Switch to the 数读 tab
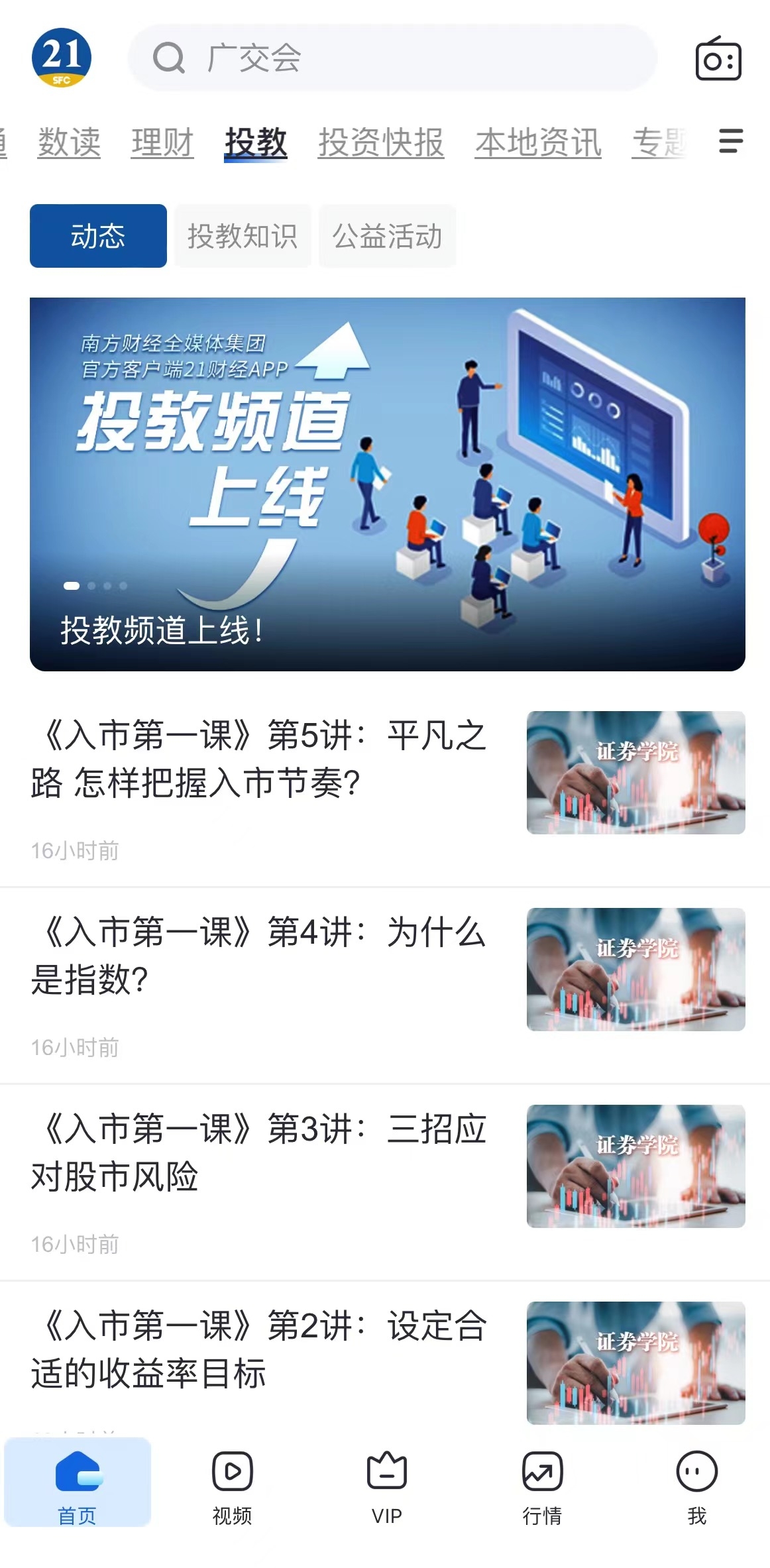The width and height of the screenshot is (770, 1568). click(x=69, y=142)
